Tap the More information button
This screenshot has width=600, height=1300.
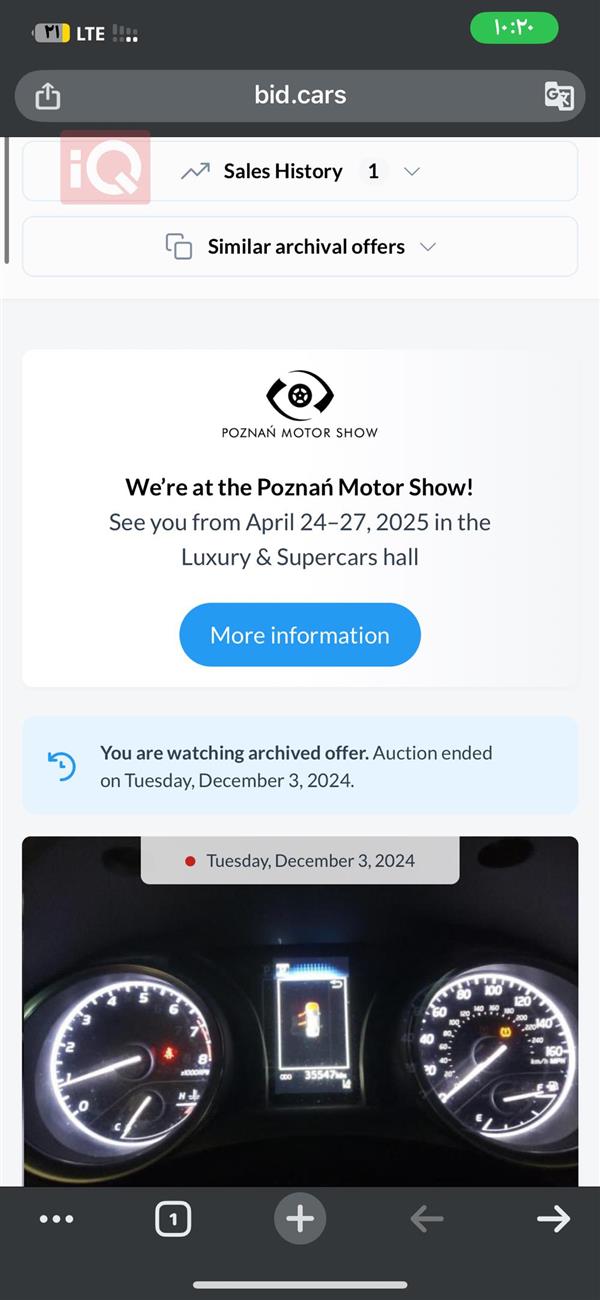coord(300,635)
